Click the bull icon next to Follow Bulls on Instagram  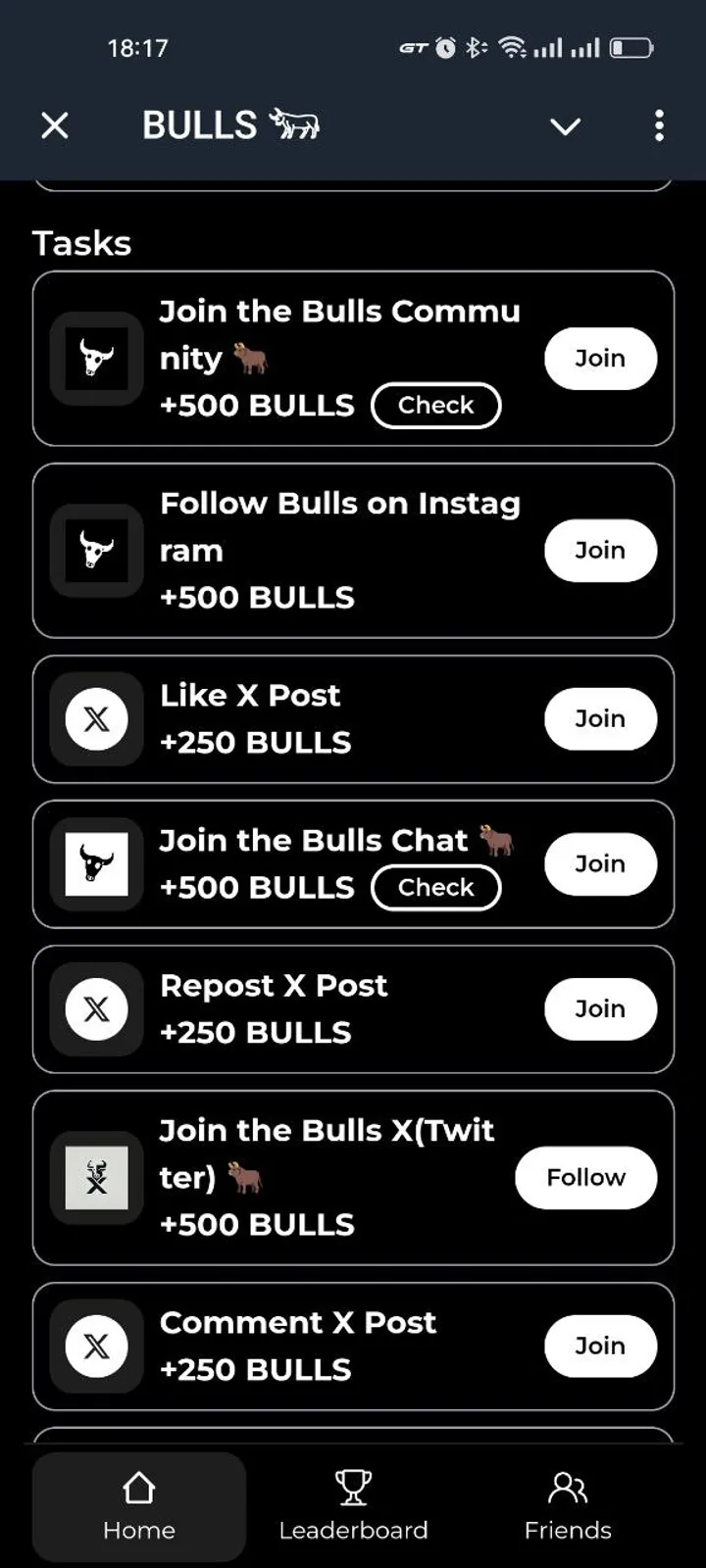coord(95,551)
